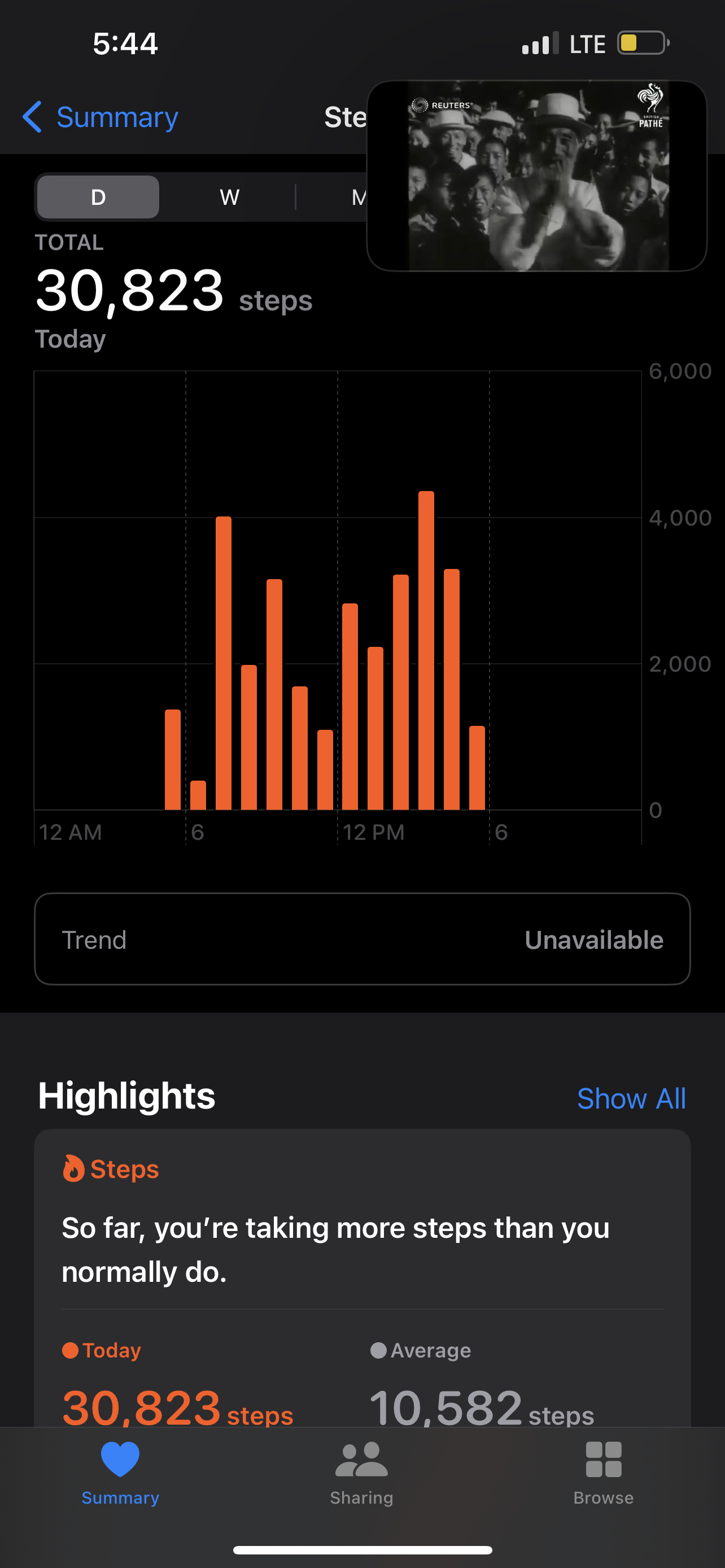This screenshot has width=725, height=1568.
Task: Go to the Summary tab
Action: [120, 1472]
